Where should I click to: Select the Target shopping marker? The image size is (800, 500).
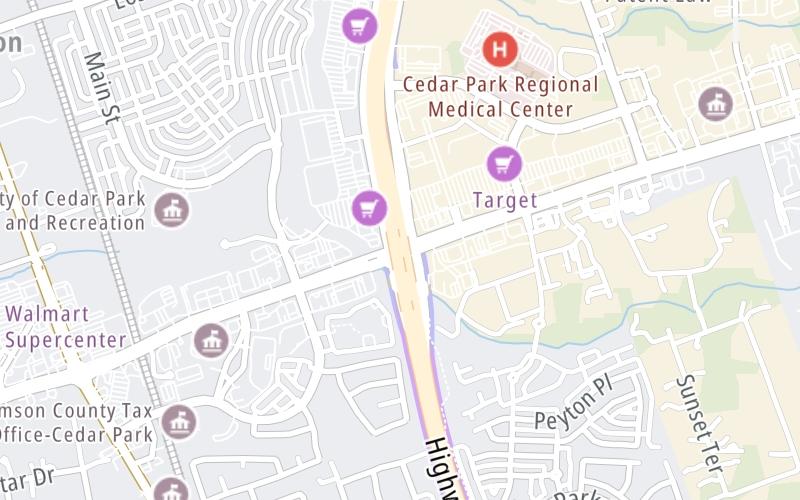click(x=504, y=164)
